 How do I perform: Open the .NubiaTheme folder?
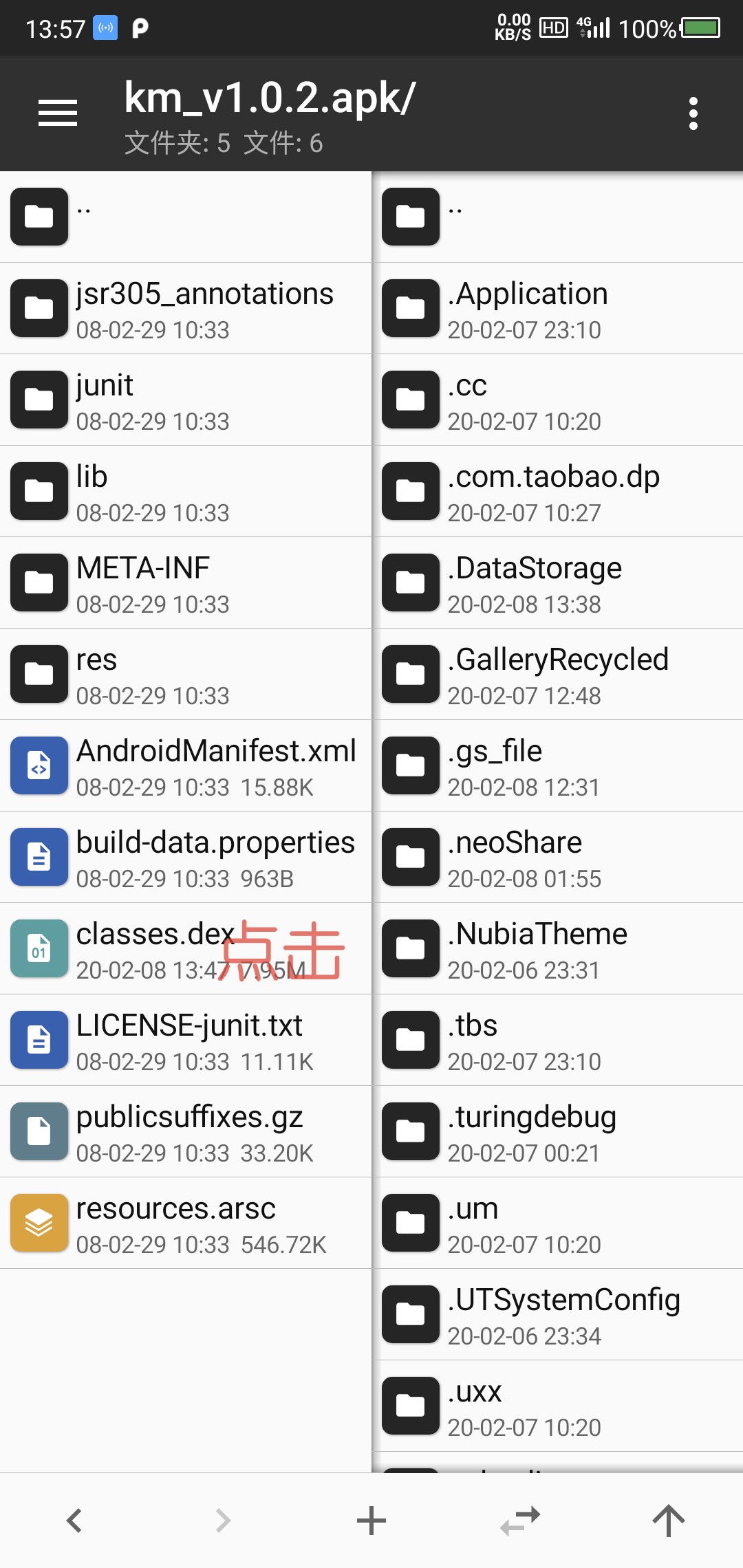click(557, 948)
